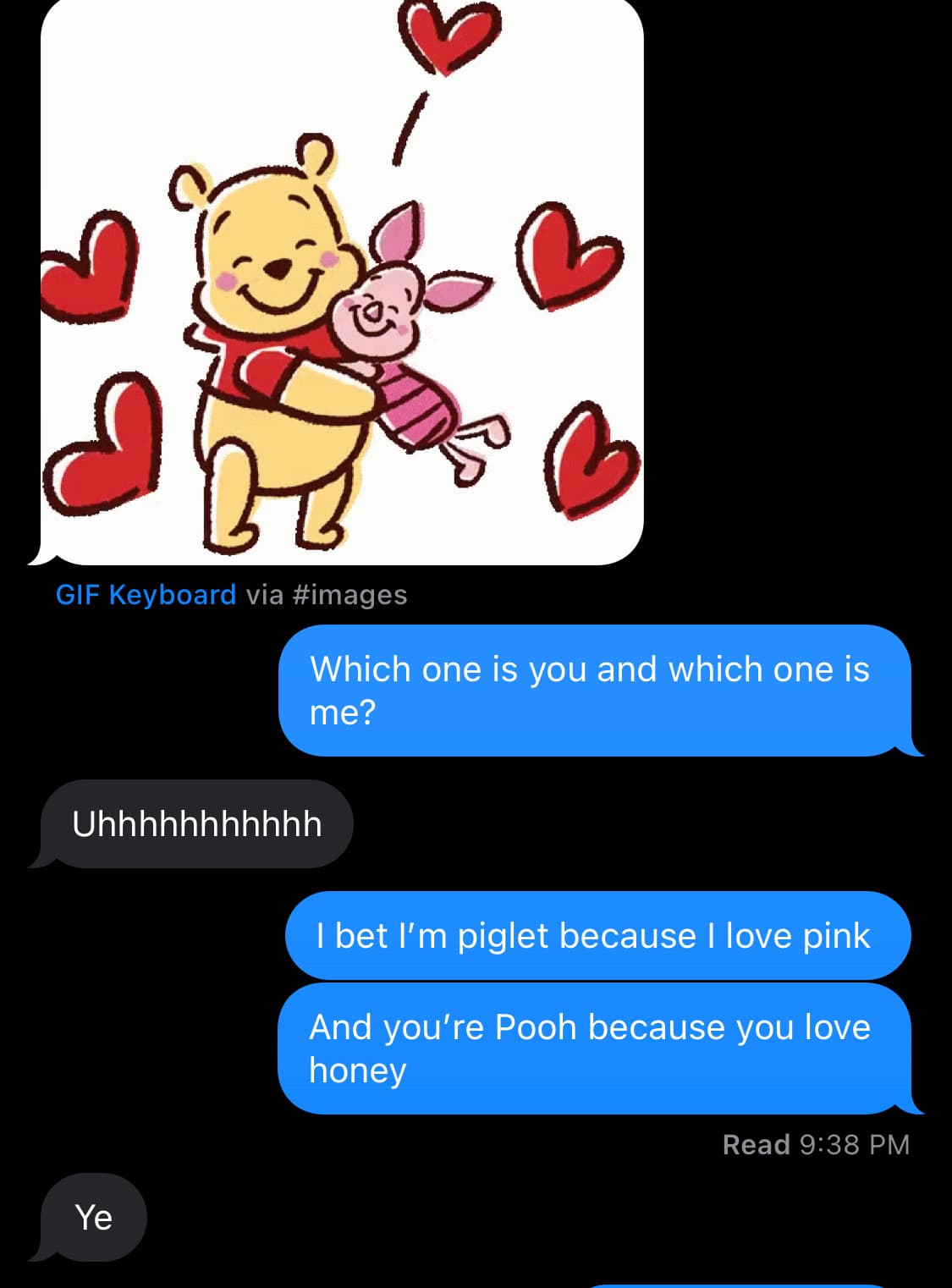Open the GIF Keyboard link

click(x=146, y=595)
